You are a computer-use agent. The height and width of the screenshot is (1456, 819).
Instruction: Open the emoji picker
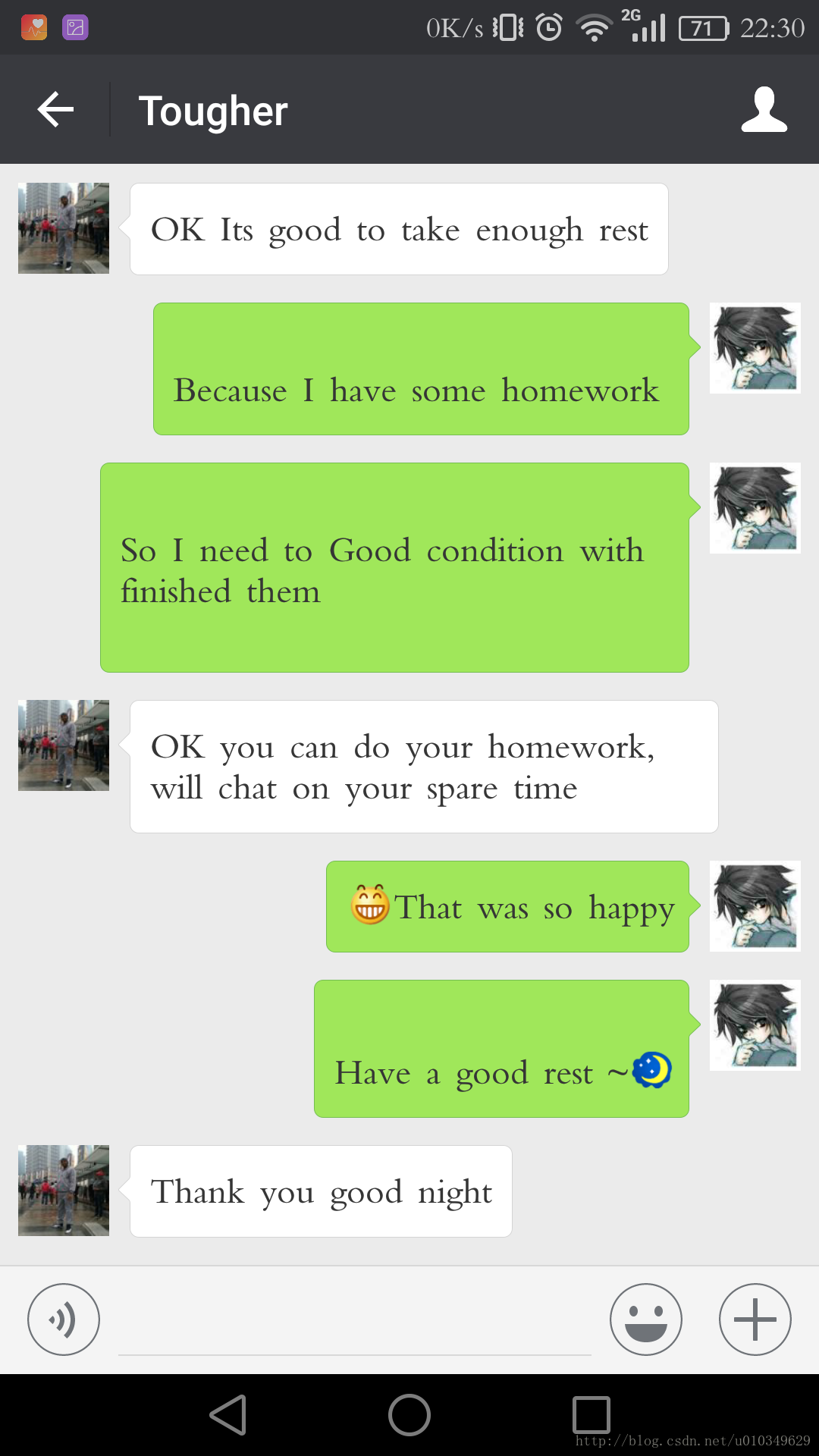[645, 1319]
